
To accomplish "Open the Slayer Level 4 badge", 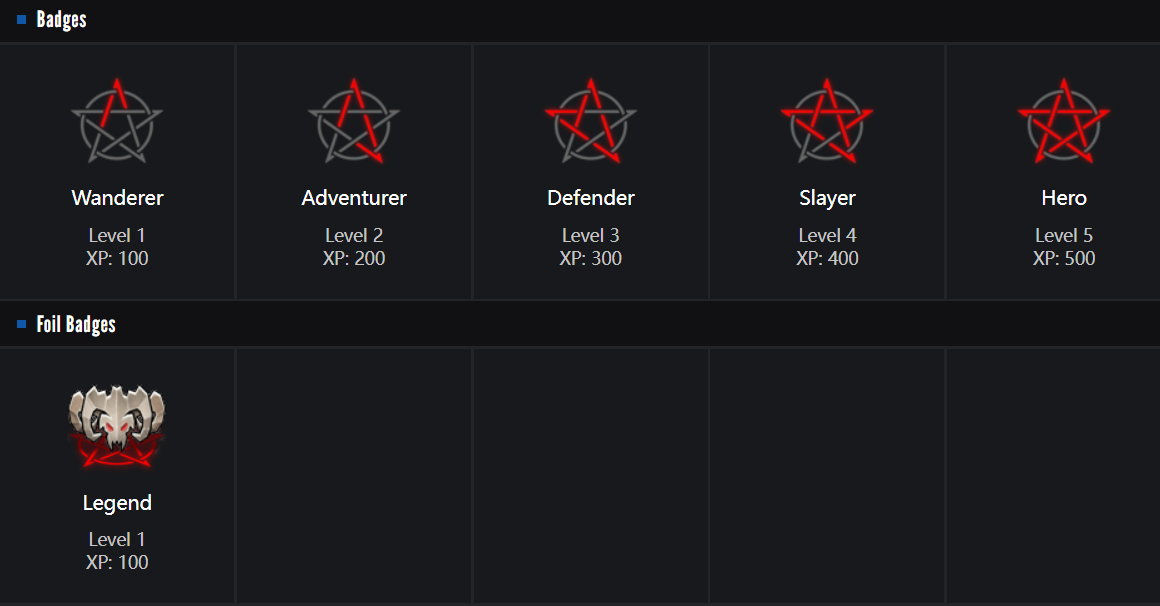I will (x=827, y=122).
